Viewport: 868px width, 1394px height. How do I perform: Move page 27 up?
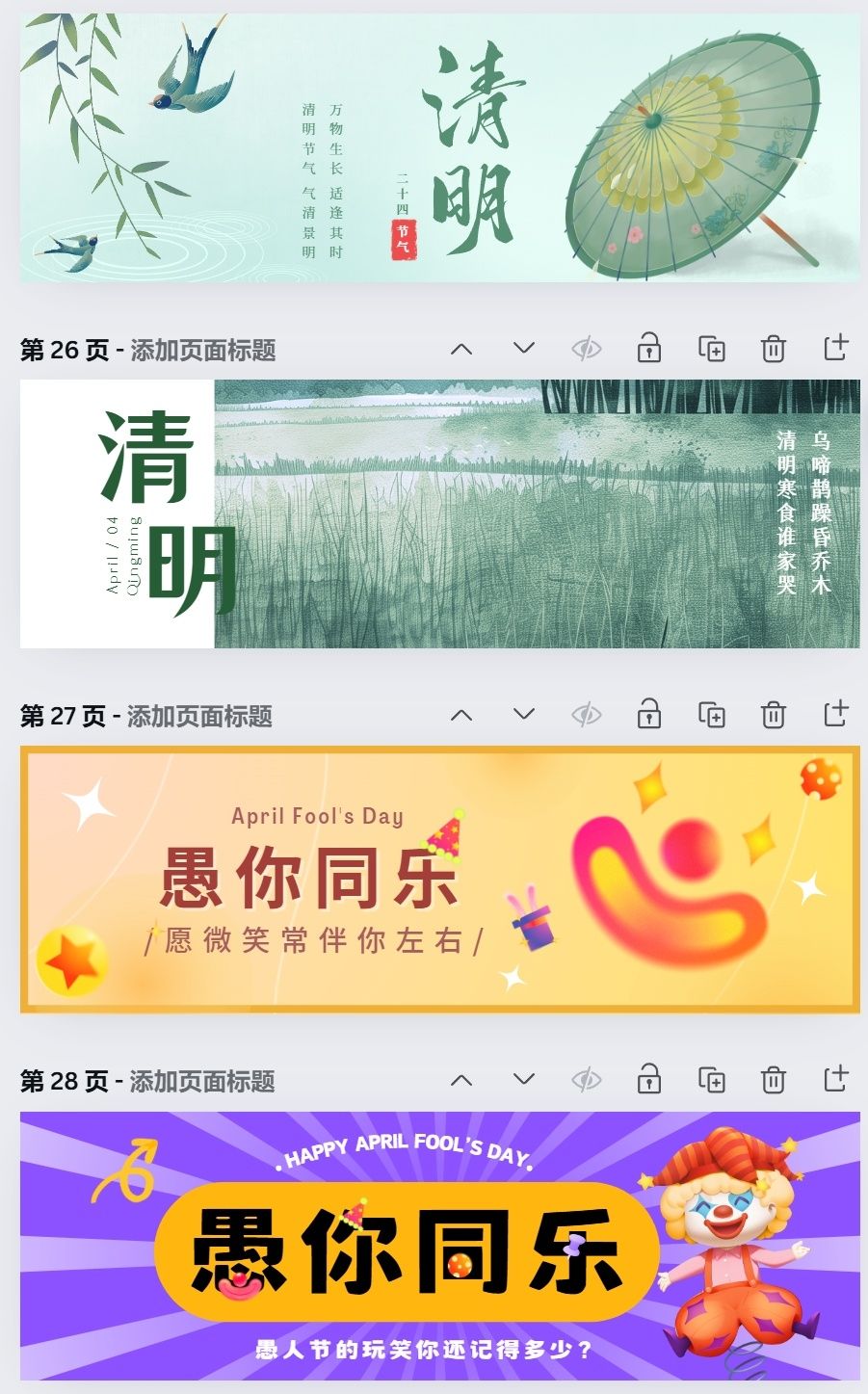click(x=461, y=715)
